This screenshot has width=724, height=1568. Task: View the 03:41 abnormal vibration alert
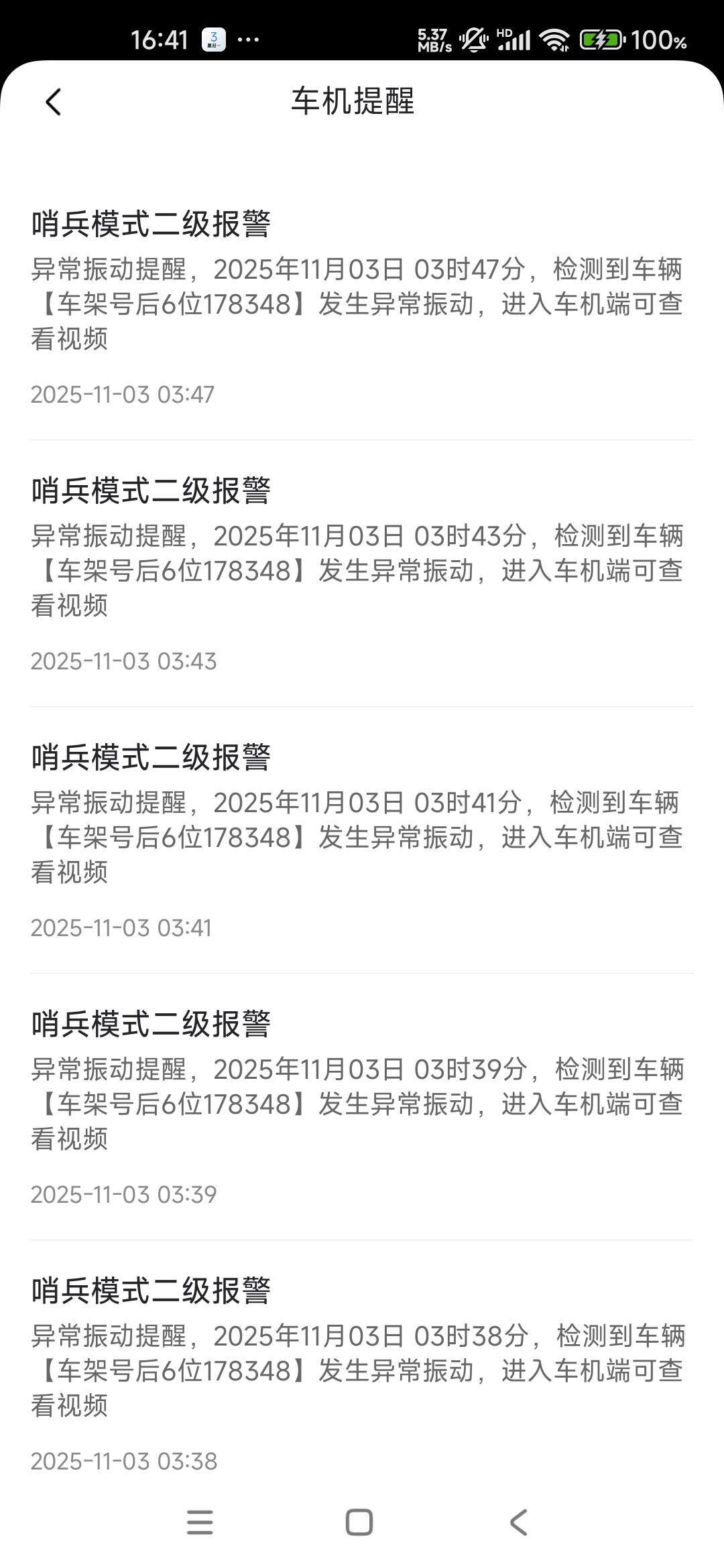click(358, 838)
